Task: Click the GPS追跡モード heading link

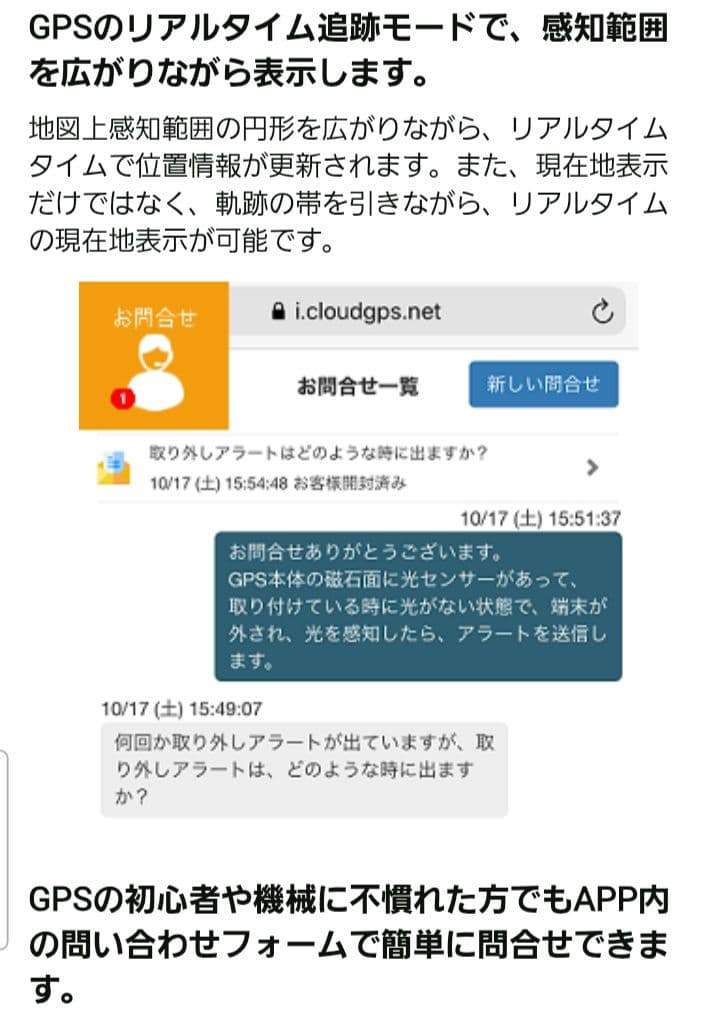Action: (x=355, y=47)
